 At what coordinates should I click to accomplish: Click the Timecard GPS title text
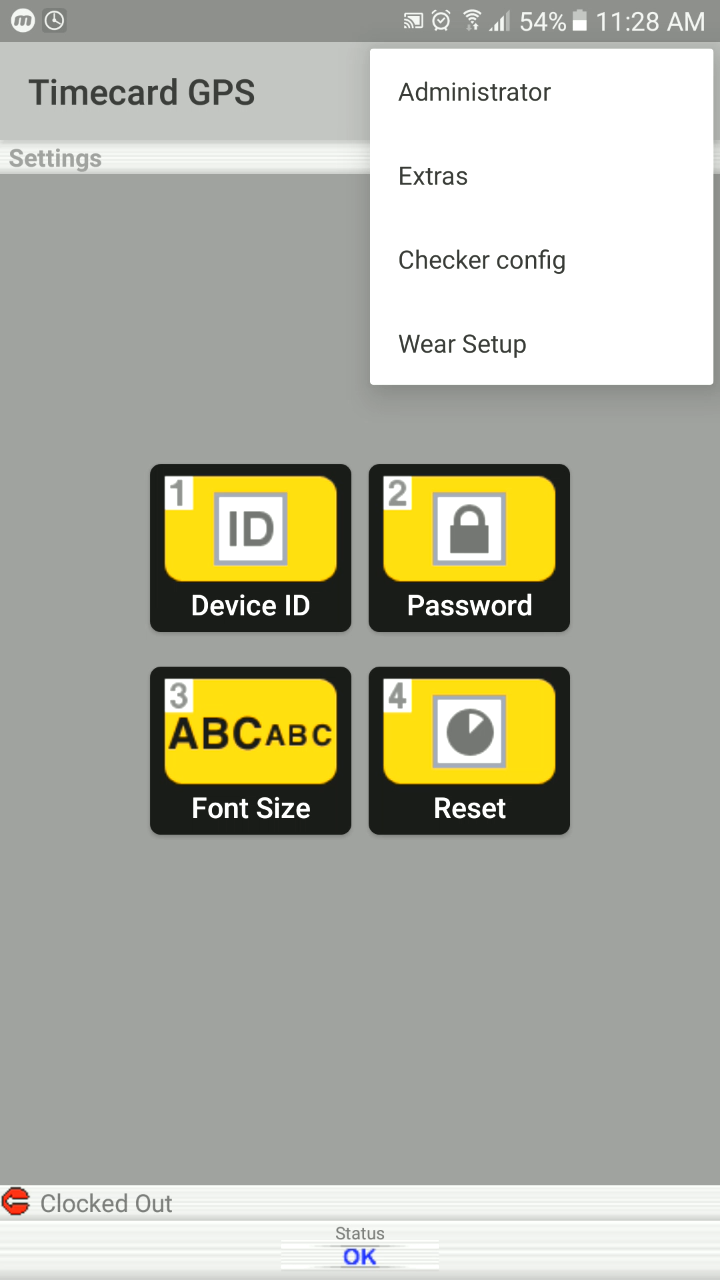pos(141,92)
